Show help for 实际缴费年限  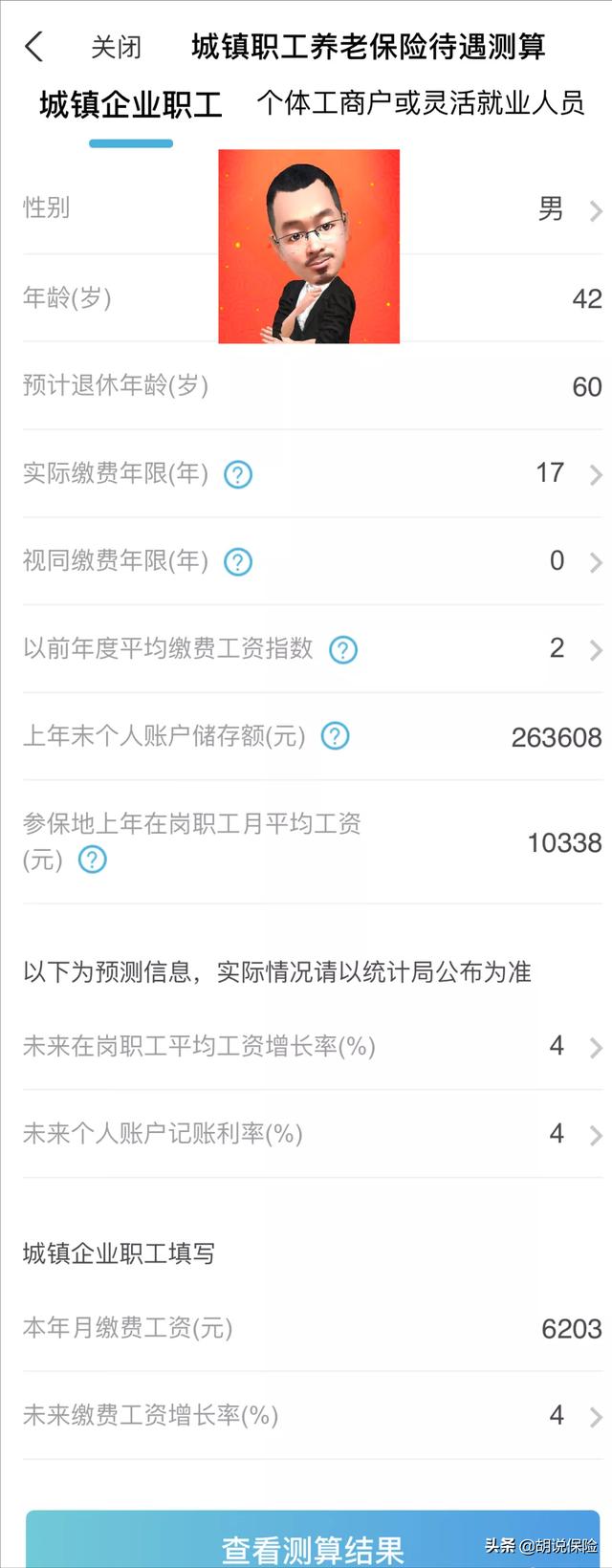[238, 474]
